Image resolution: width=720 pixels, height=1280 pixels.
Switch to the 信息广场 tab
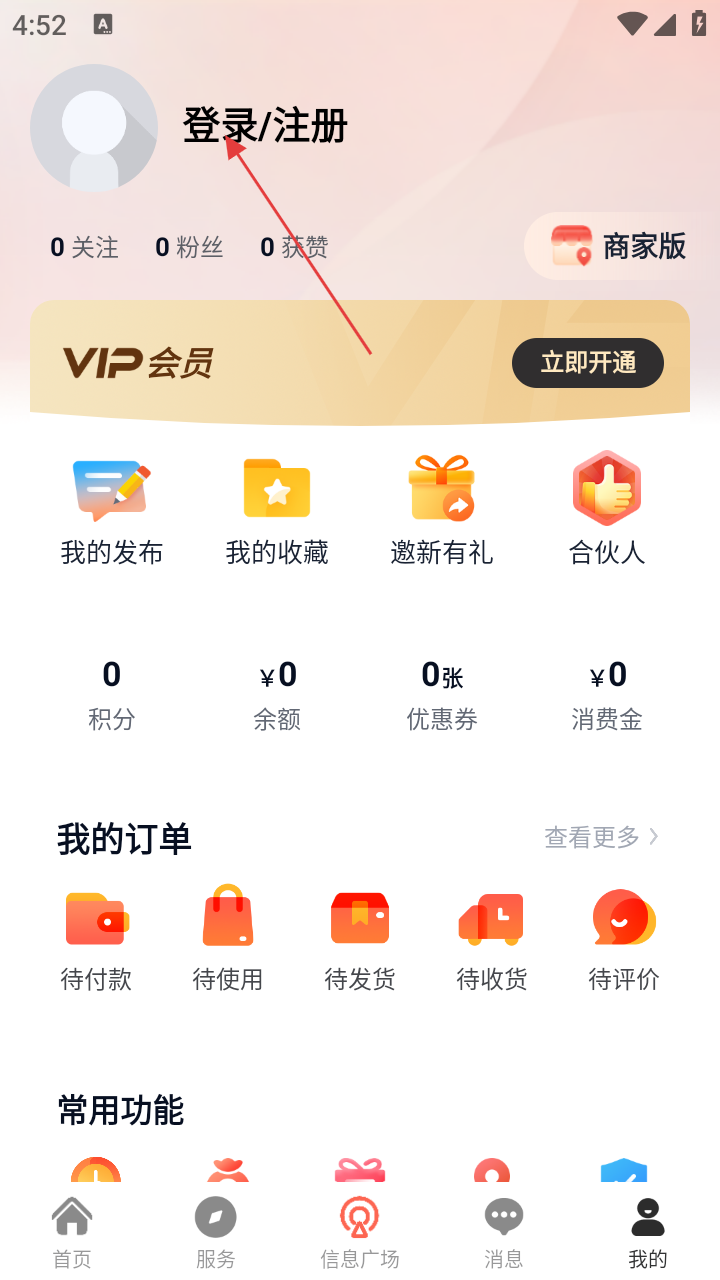[x=360, y=1233]
